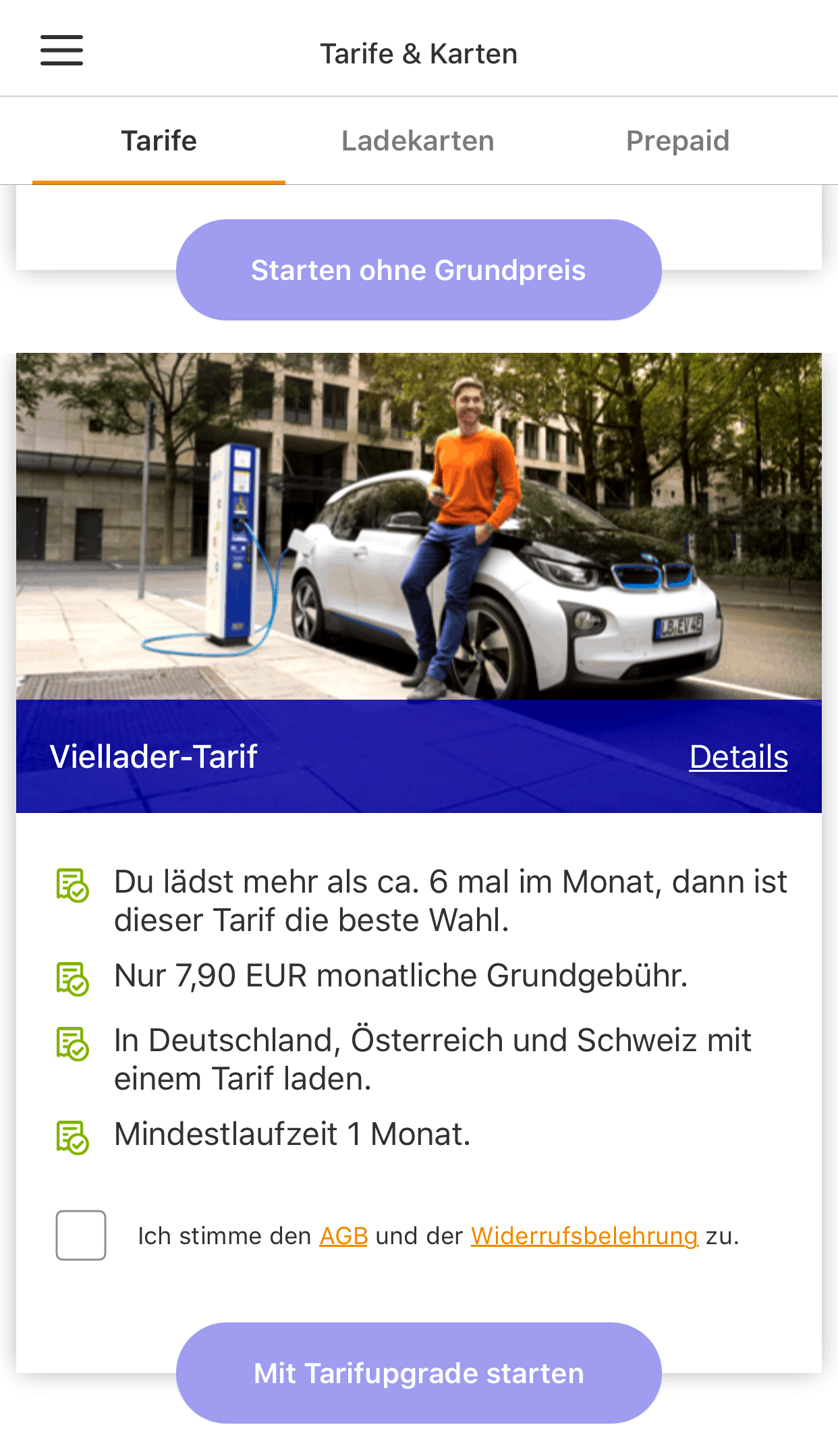Switch to the Prepaid tab
838x1456 pixels.
pyautogui.click(x=677, y=141)
